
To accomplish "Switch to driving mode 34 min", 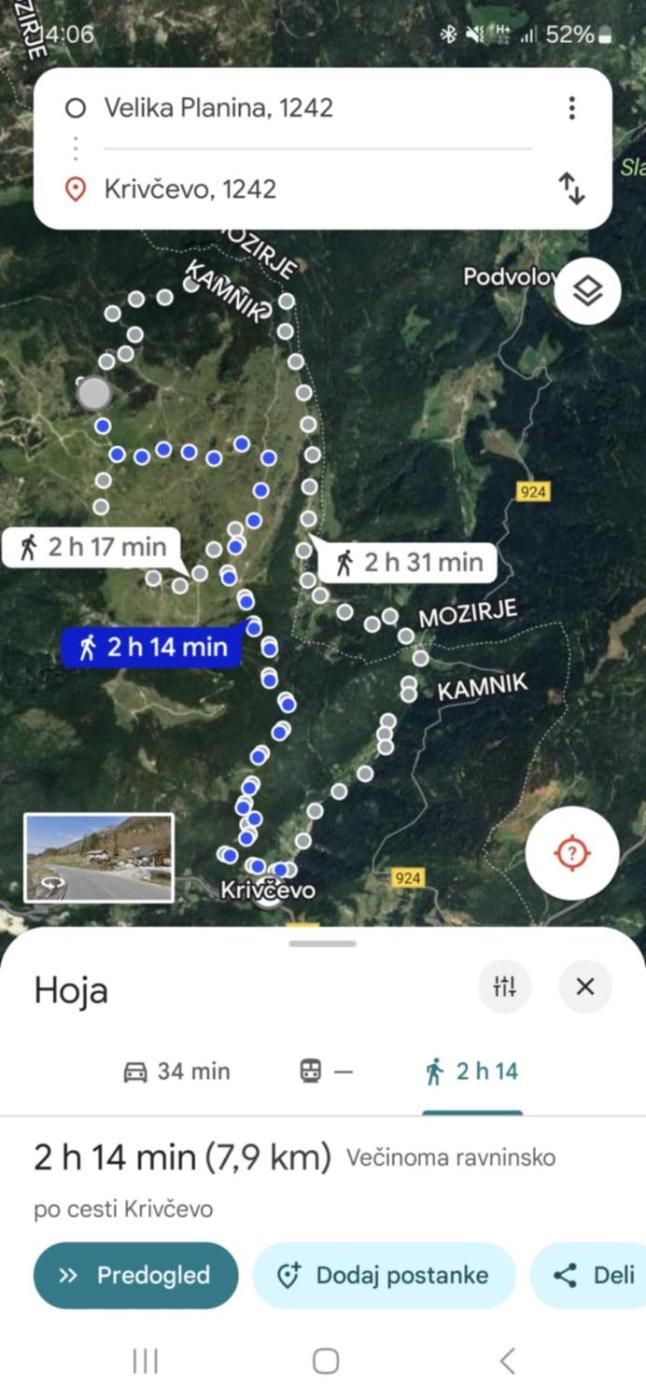I will pos(176,1072).
